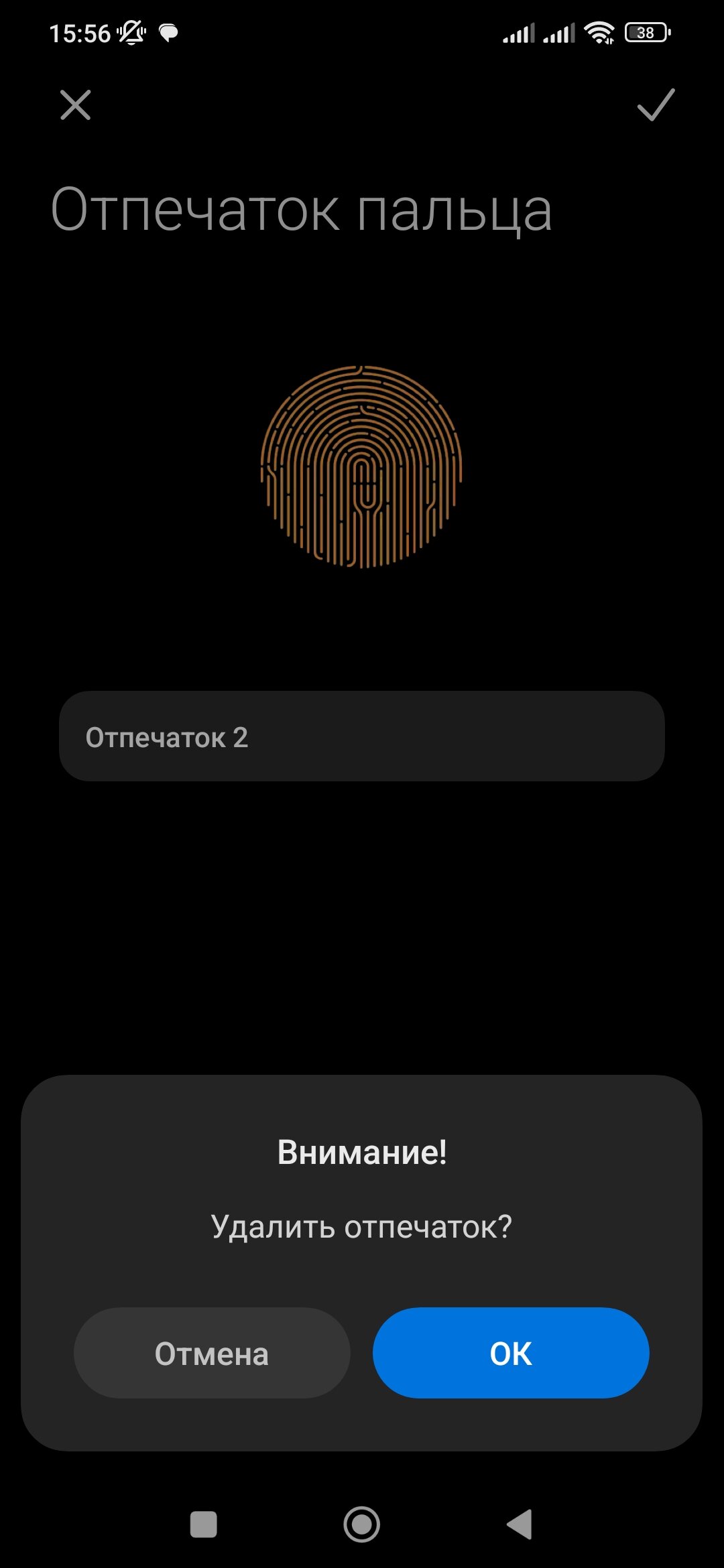Go to the home screen

[362, 1524]
